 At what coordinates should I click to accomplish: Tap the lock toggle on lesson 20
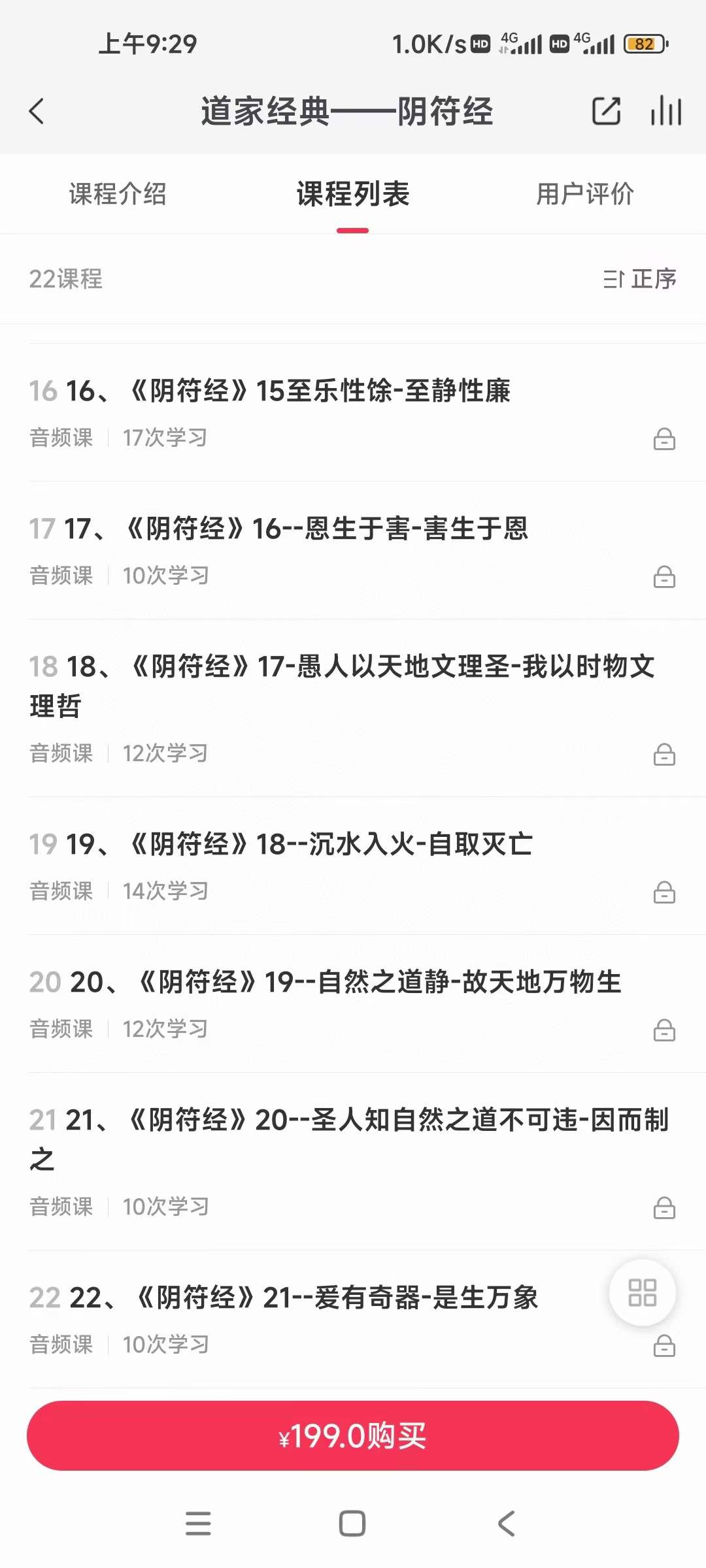pos(664,1029)
